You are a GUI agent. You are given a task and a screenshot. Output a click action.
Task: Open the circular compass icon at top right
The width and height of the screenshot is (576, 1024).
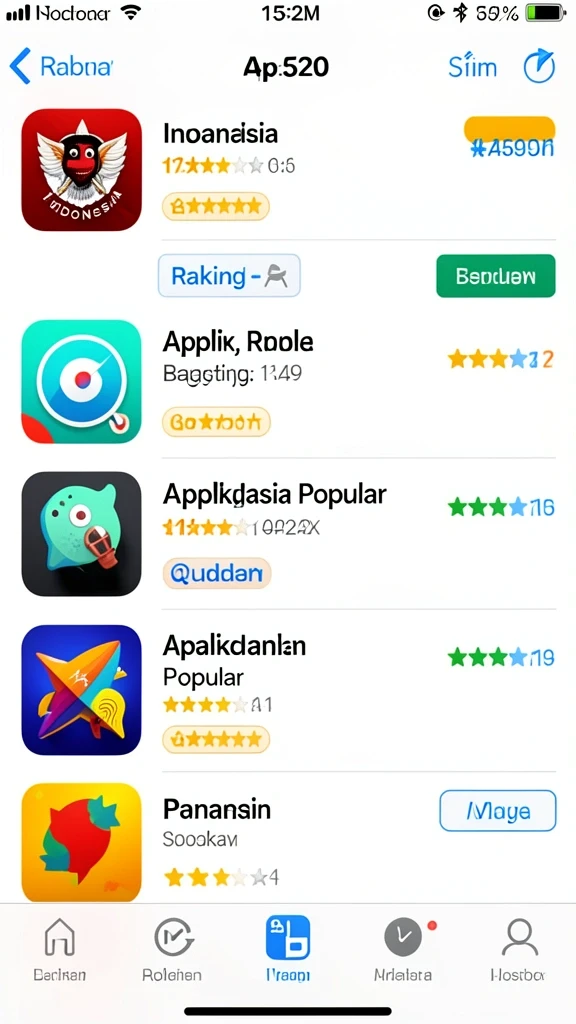tap(539, 67)
